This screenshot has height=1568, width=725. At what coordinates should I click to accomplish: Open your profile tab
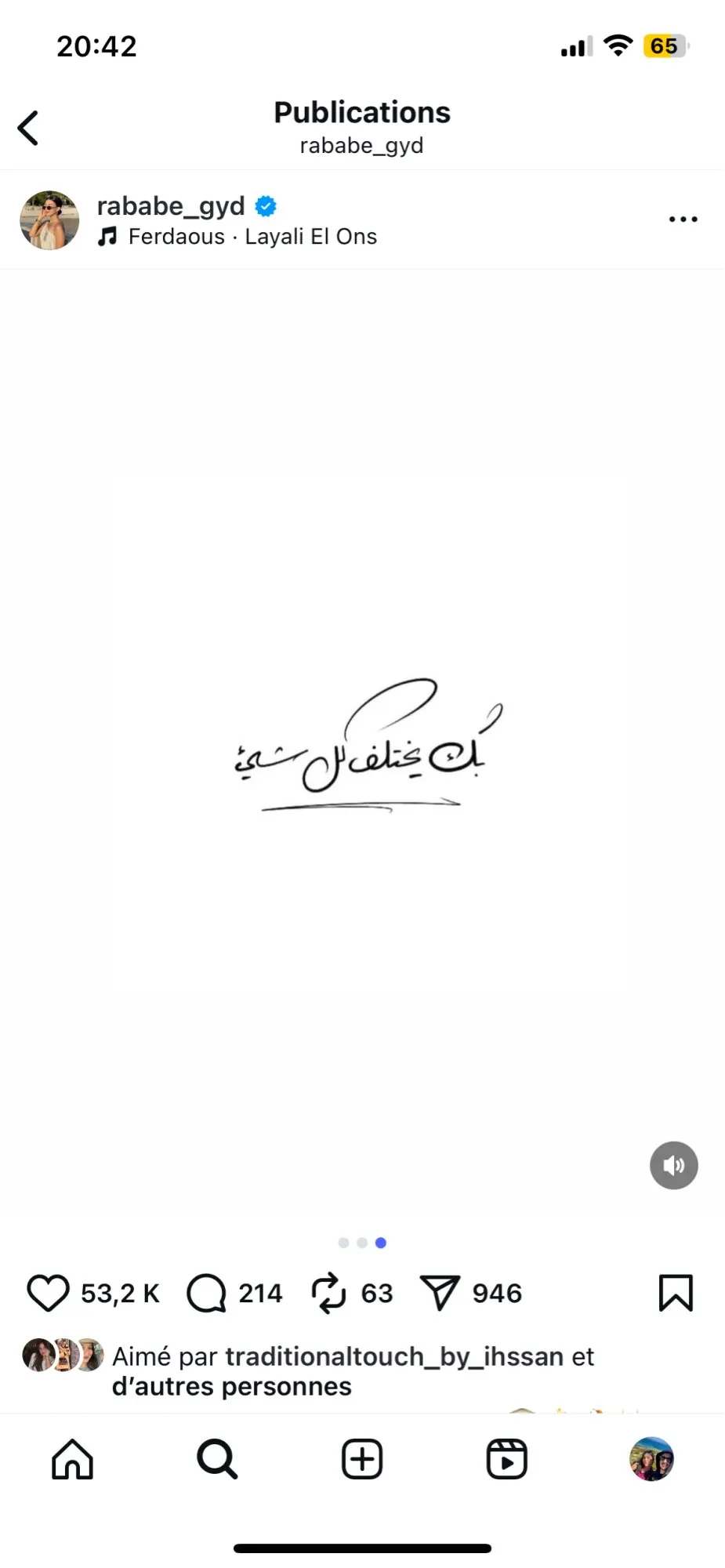652,1459
